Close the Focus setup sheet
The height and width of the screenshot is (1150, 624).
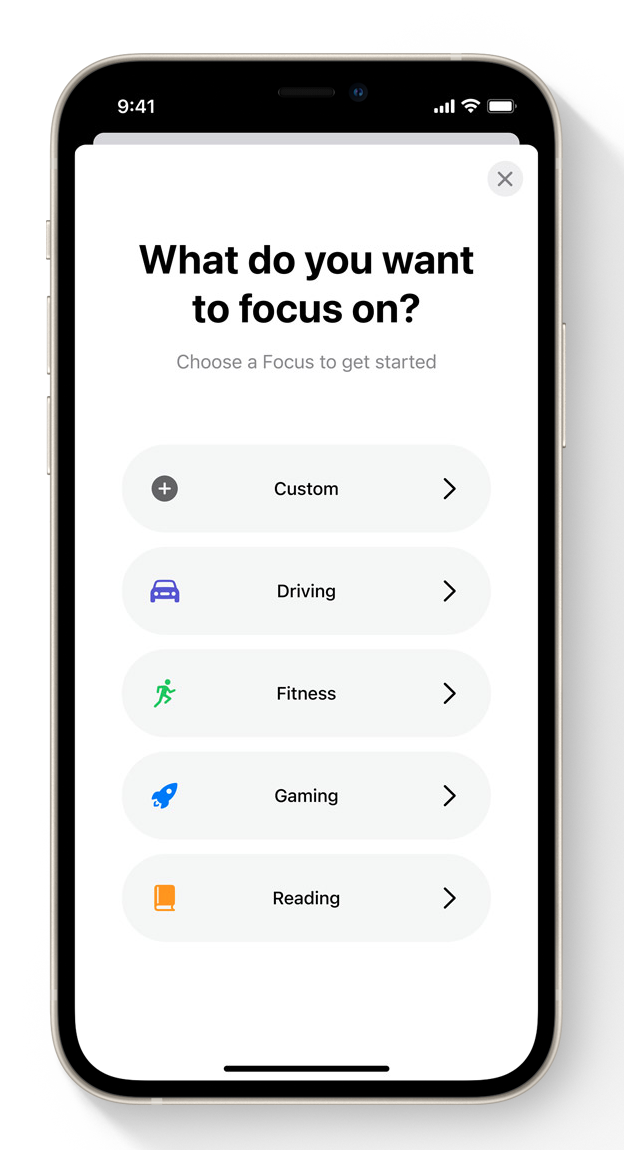point(505,179)
